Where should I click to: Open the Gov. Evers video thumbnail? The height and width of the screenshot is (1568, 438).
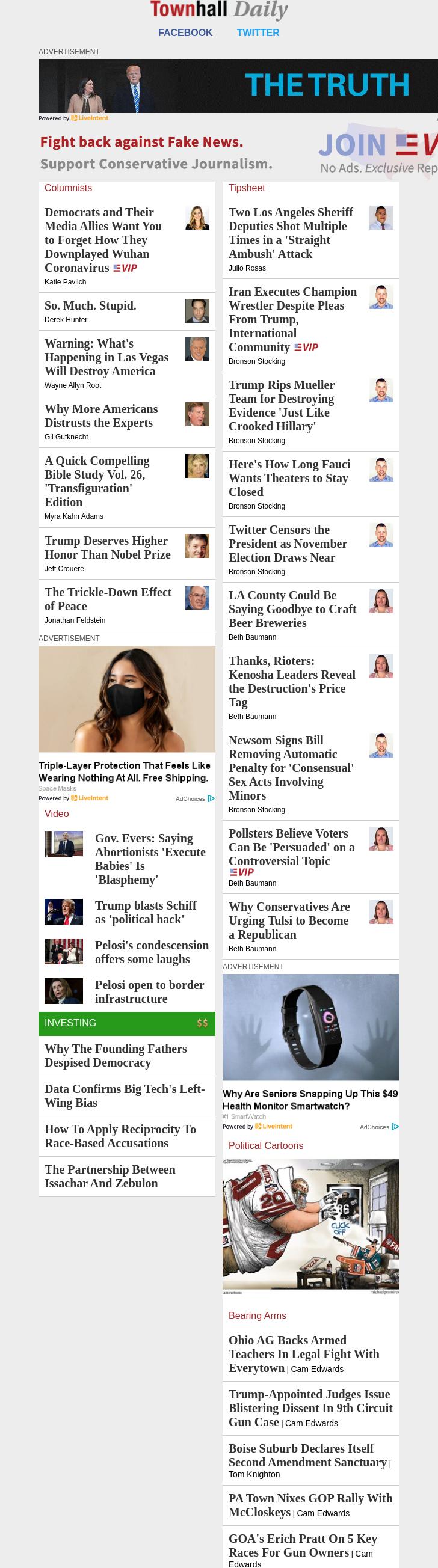(63, 844)
